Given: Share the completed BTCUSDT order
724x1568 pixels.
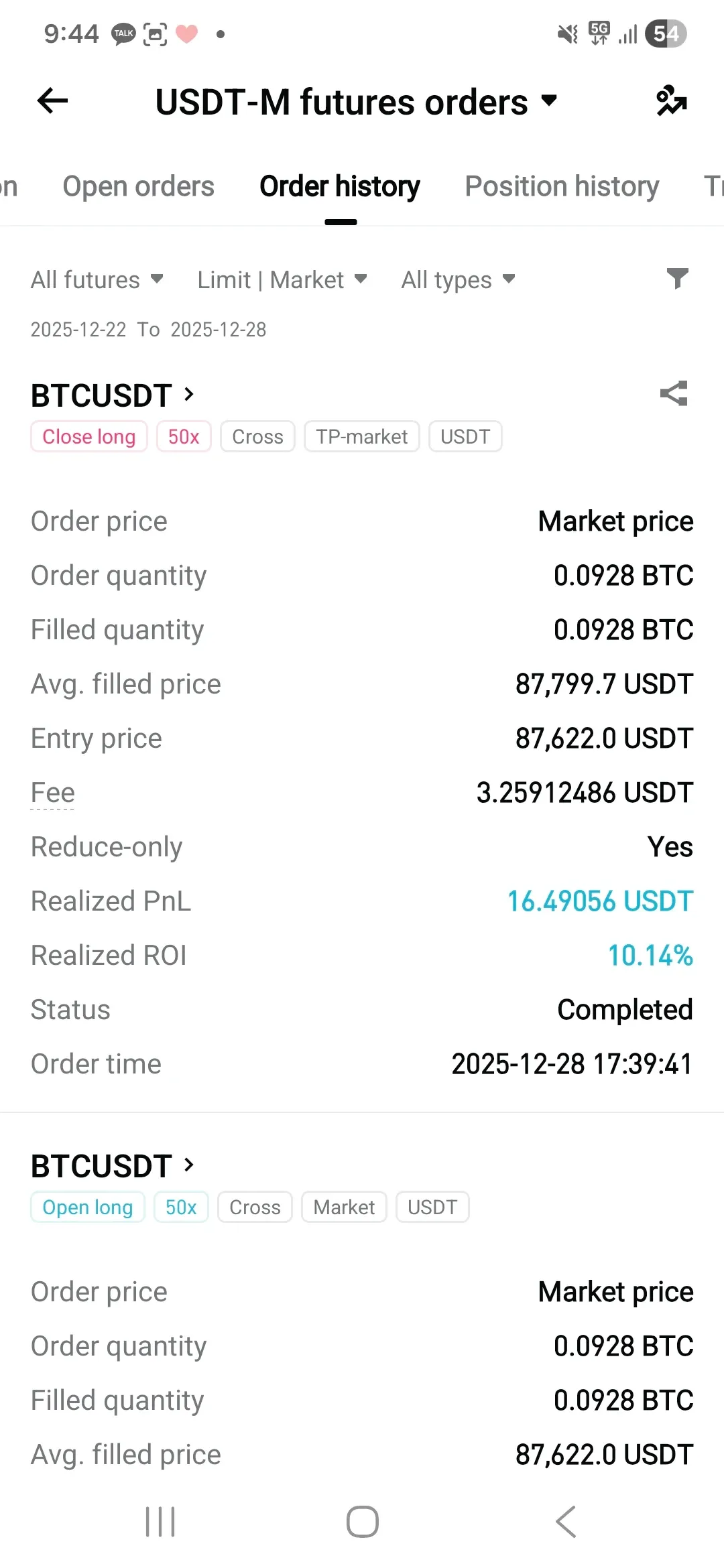Looking at the screenshot, I should pos(674,395).
